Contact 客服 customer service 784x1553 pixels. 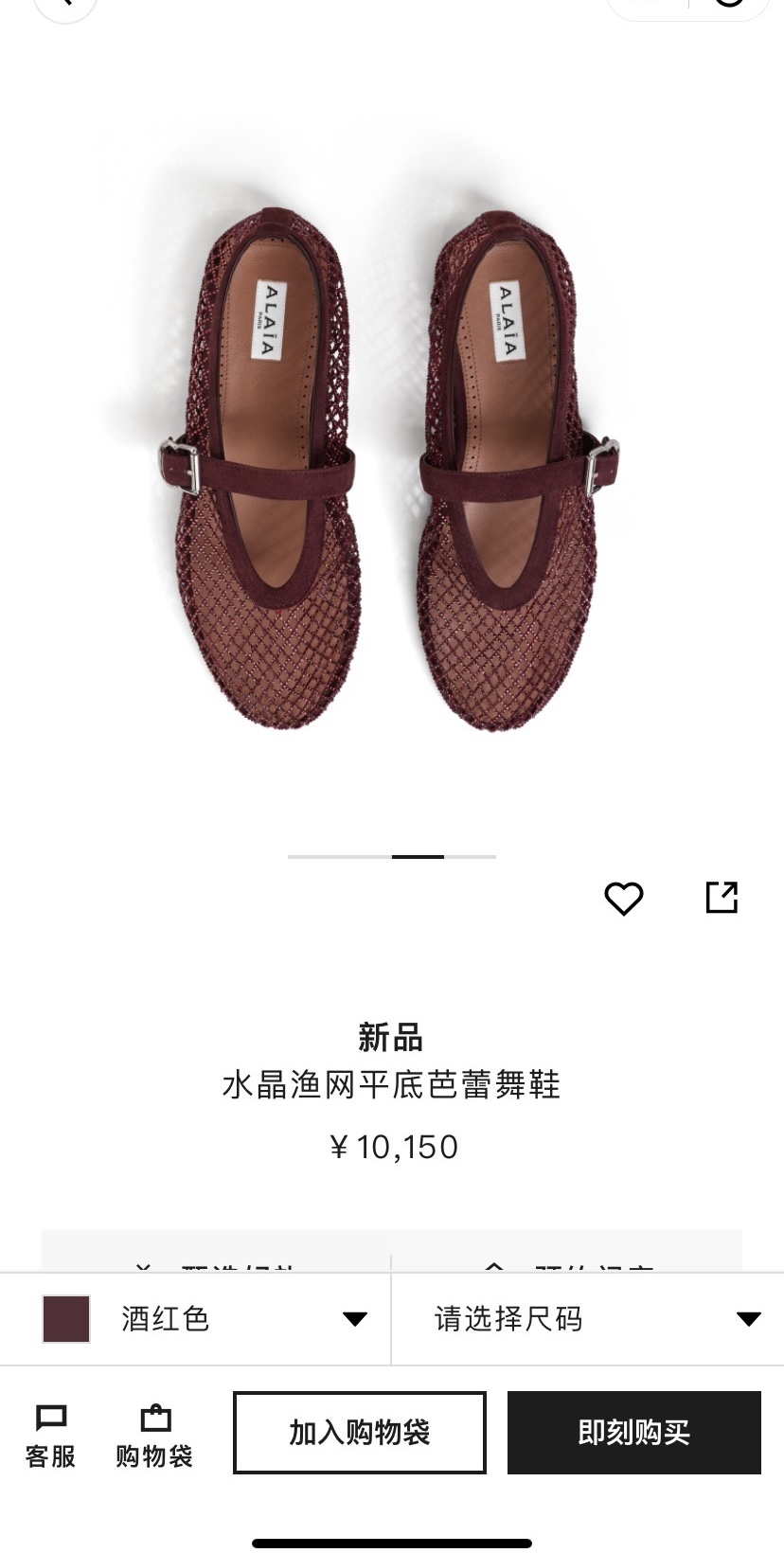pos(50,1436)
